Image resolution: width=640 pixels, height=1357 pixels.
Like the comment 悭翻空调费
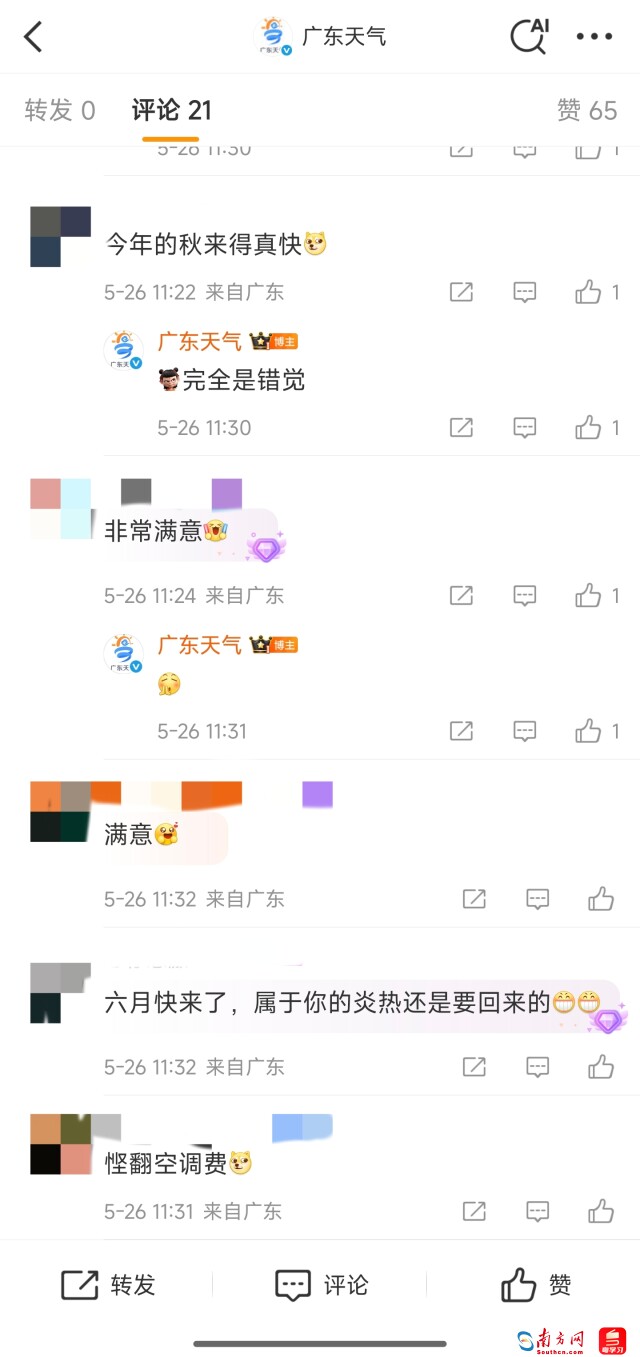601,1211
